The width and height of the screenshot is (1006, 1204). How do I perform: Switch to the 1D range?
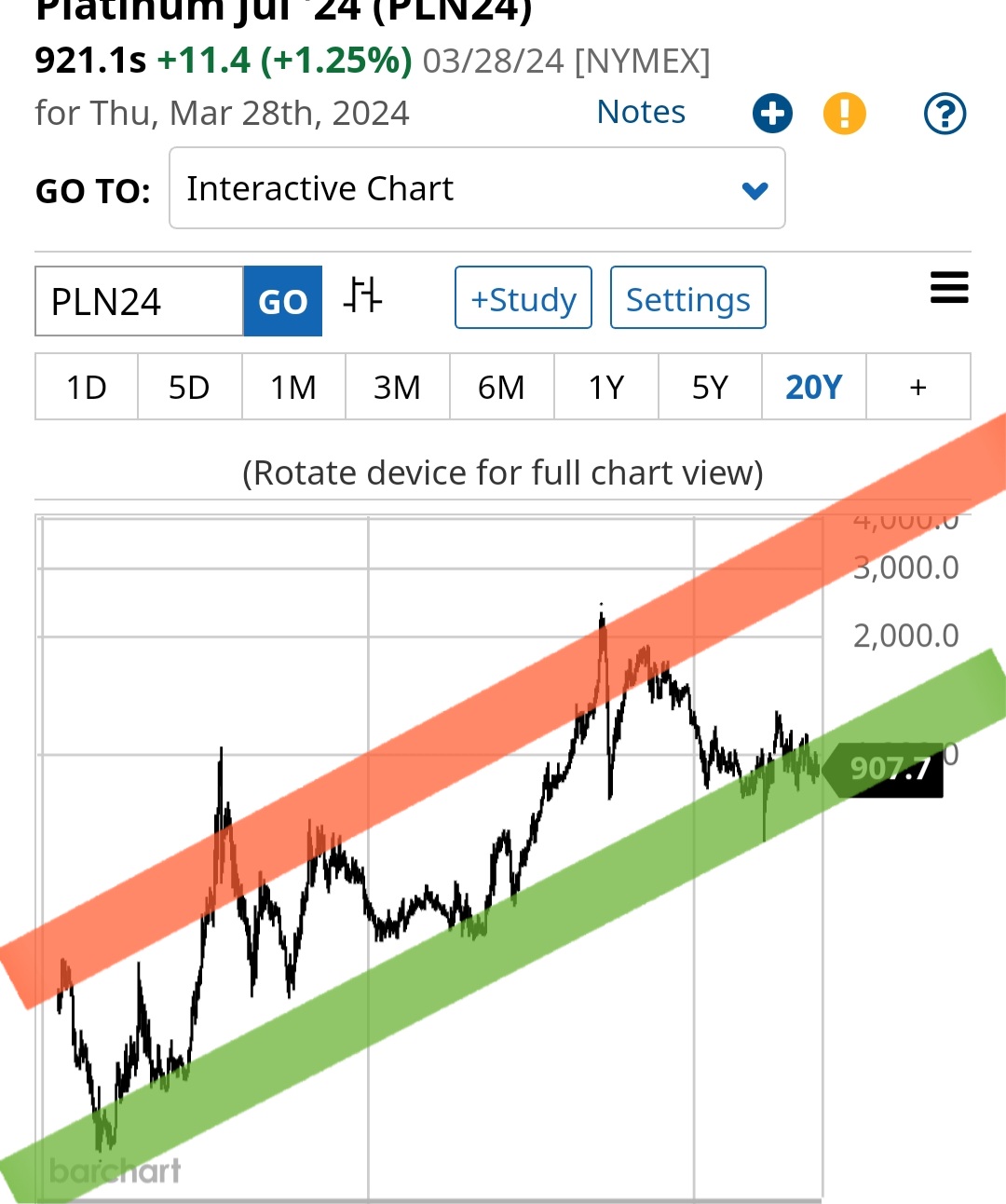click(x=87, y=387)
